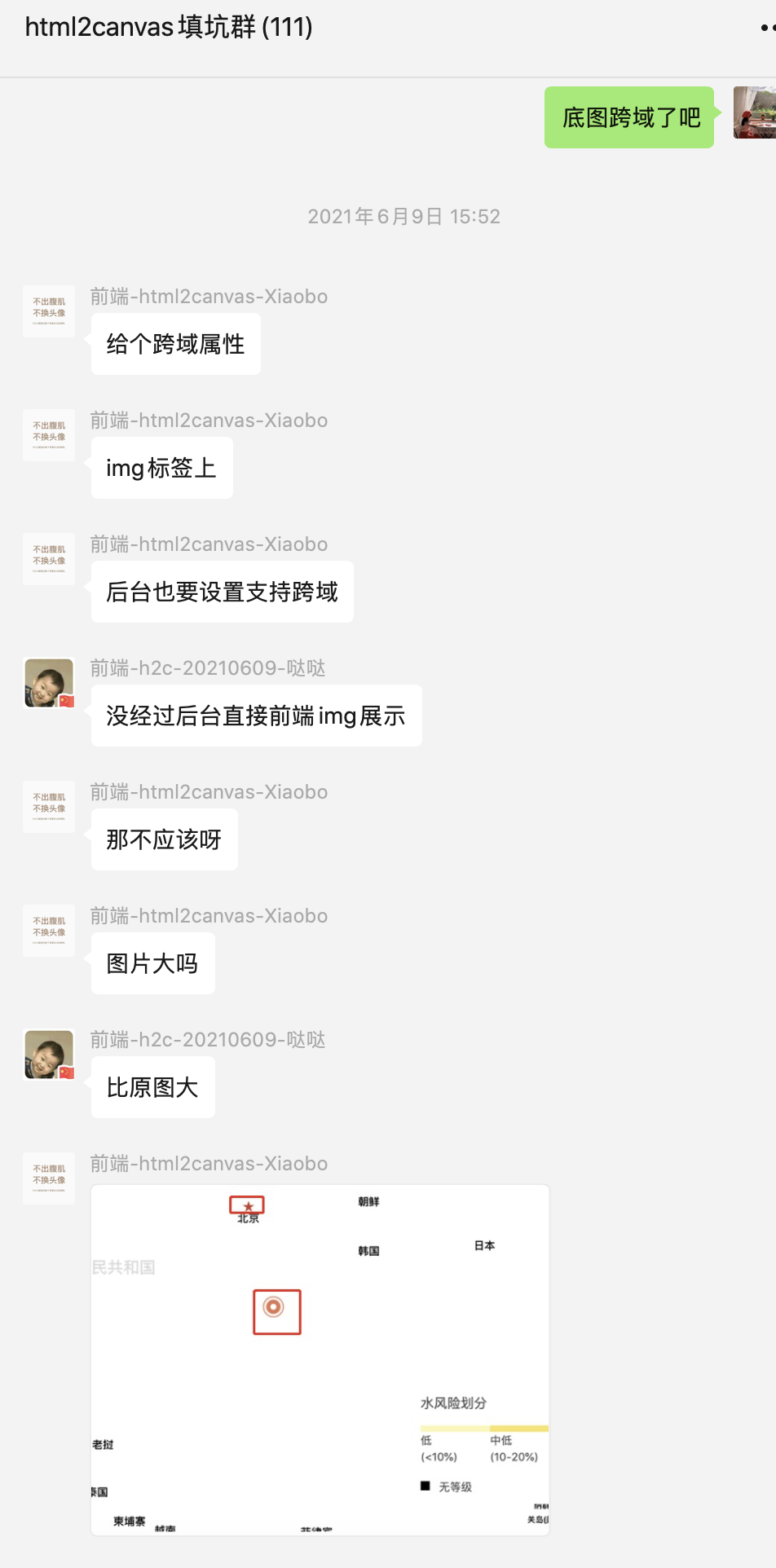Viewport: 776px width, 1568px height.
Task: Tap Xiaobo's avatar next to 图片大吗
Action: 49,931
